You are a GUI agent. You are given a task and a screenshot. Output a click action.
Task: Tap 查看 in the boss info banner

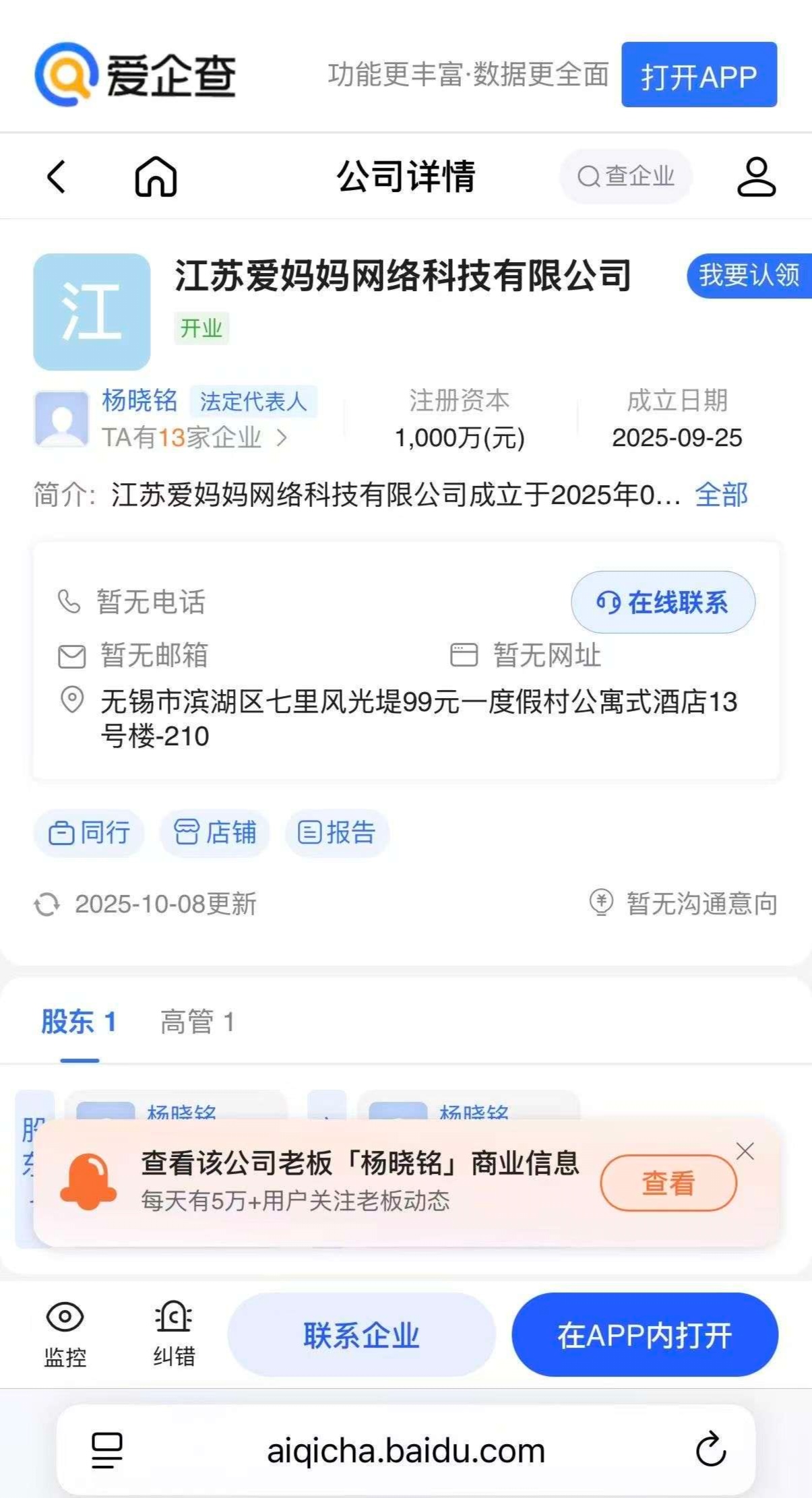(668, 1181)
